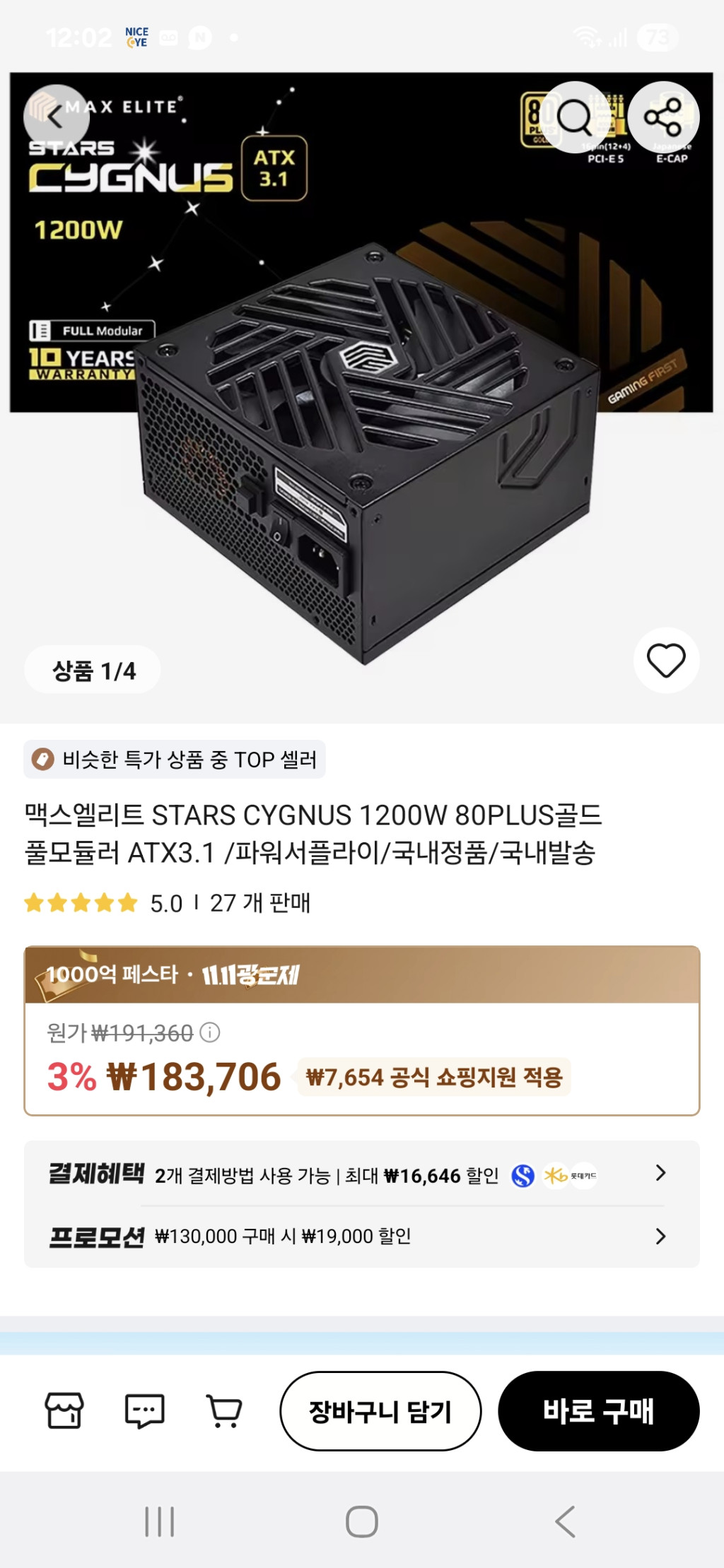The height and width of the screenshot is (1568, 724).
Task: Expand the 결제혜택 payment benefits row
Action: tap(660, 1174)
